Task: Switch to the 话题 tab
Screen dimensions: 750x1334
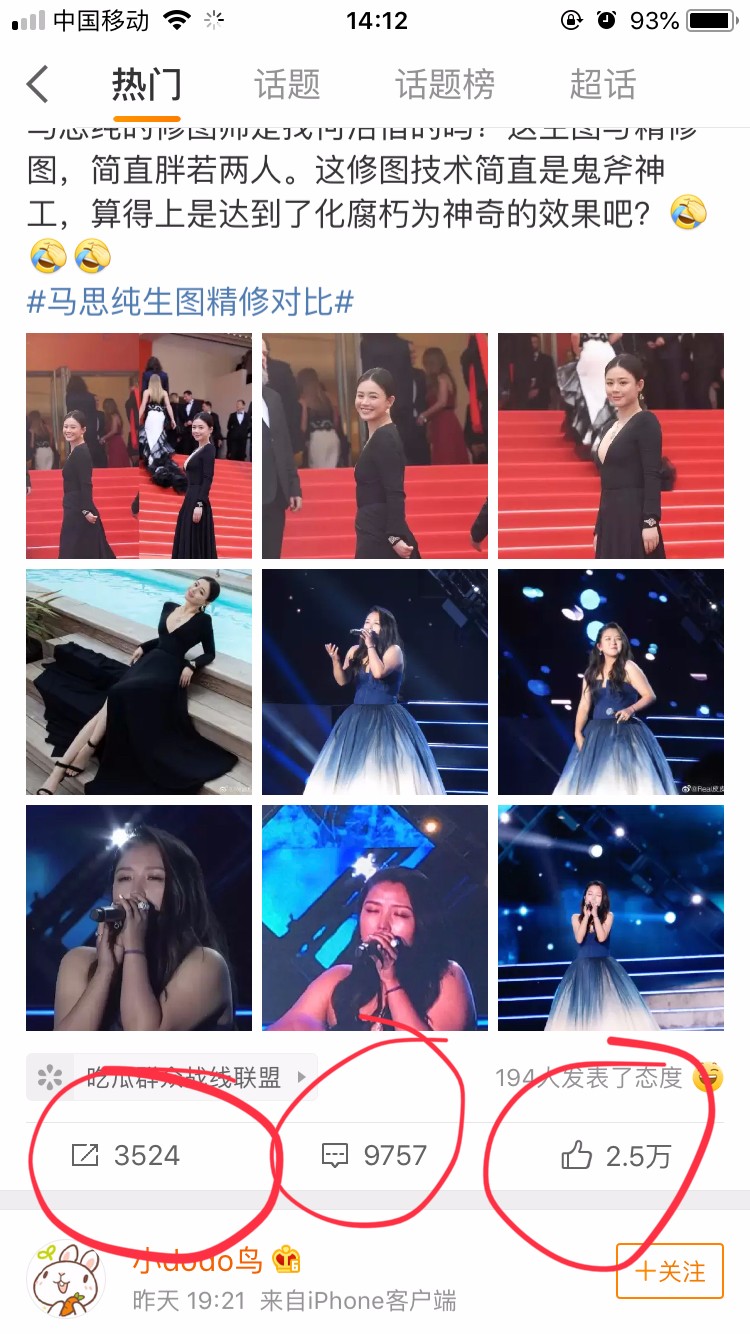Action: [x=287, y=85]
